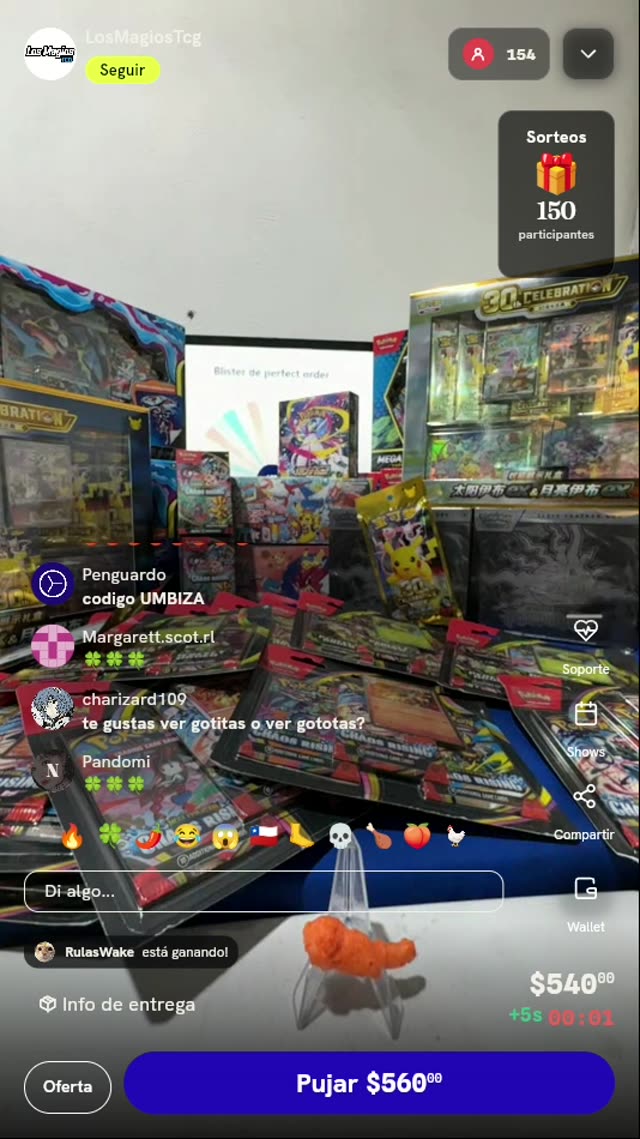This screenshot has width=640, height=1139.
Task: Collapse the stream with the chevron-down button
Action: click(x=588, y=54)
